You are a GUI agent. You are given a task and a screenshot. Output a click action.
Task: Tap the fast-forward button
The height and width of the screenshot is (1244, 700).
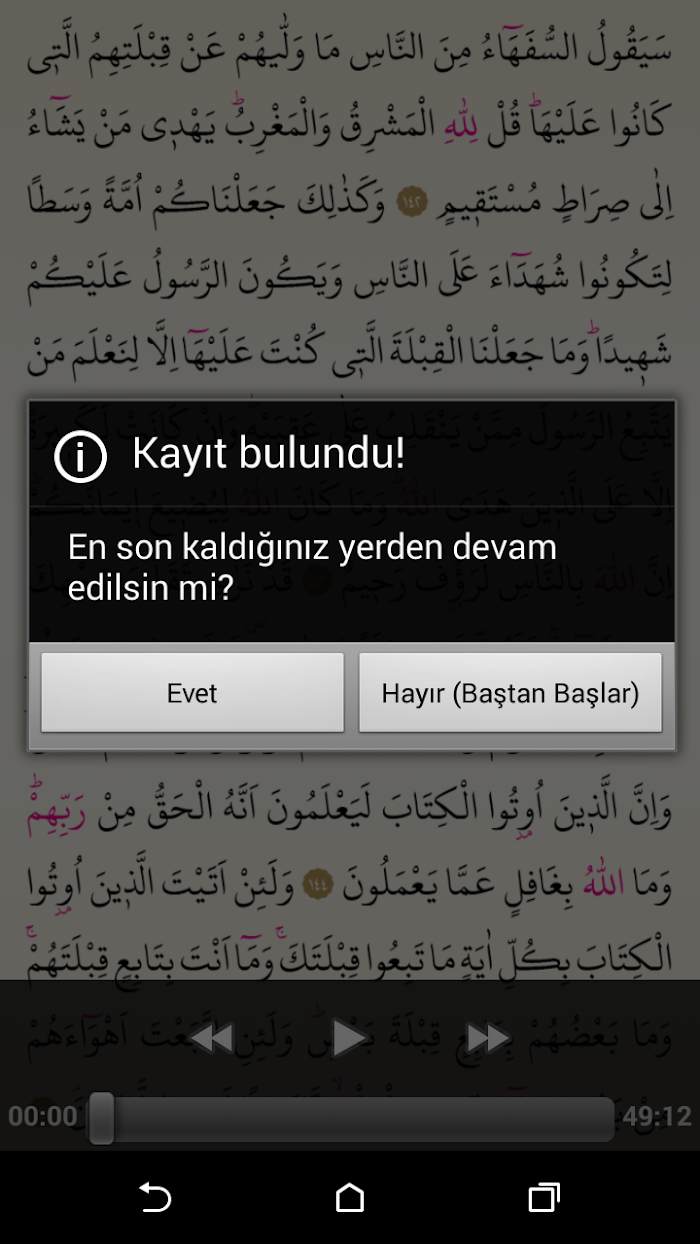click(x=489, y=1038)
